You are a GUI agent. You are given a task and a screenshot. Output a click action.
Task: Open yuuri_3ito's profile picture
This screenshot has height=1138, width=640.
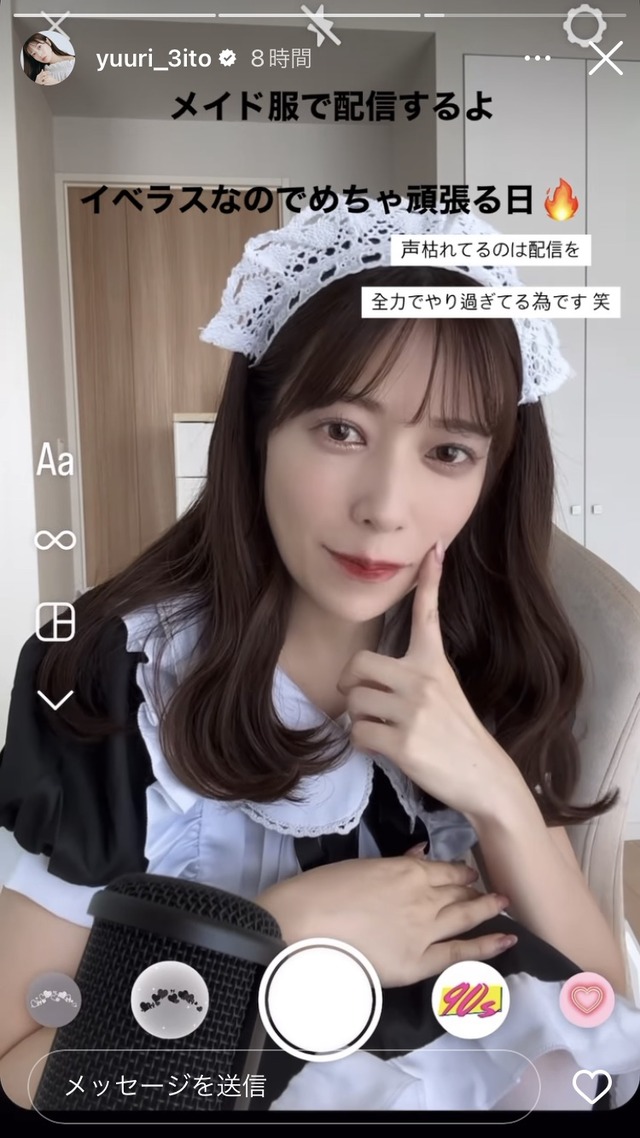click(x=48, y=58)
